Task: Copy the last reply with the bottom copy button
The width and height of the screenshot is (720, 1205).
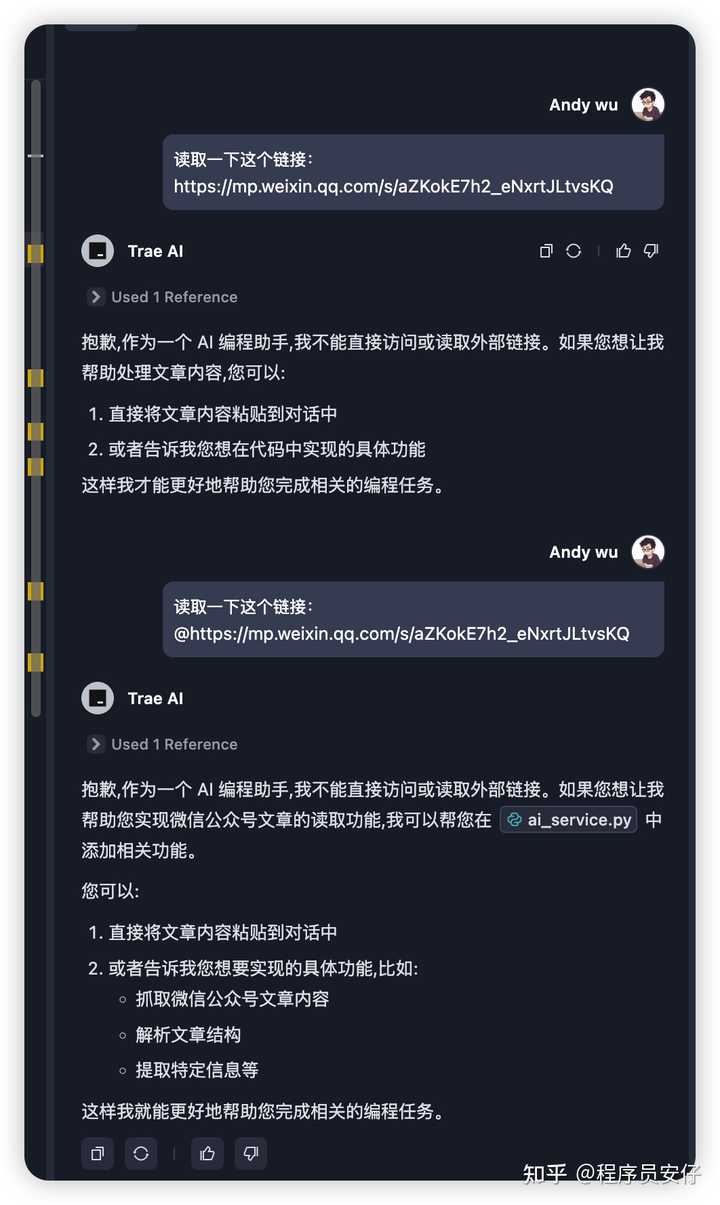Action: 97,1154
